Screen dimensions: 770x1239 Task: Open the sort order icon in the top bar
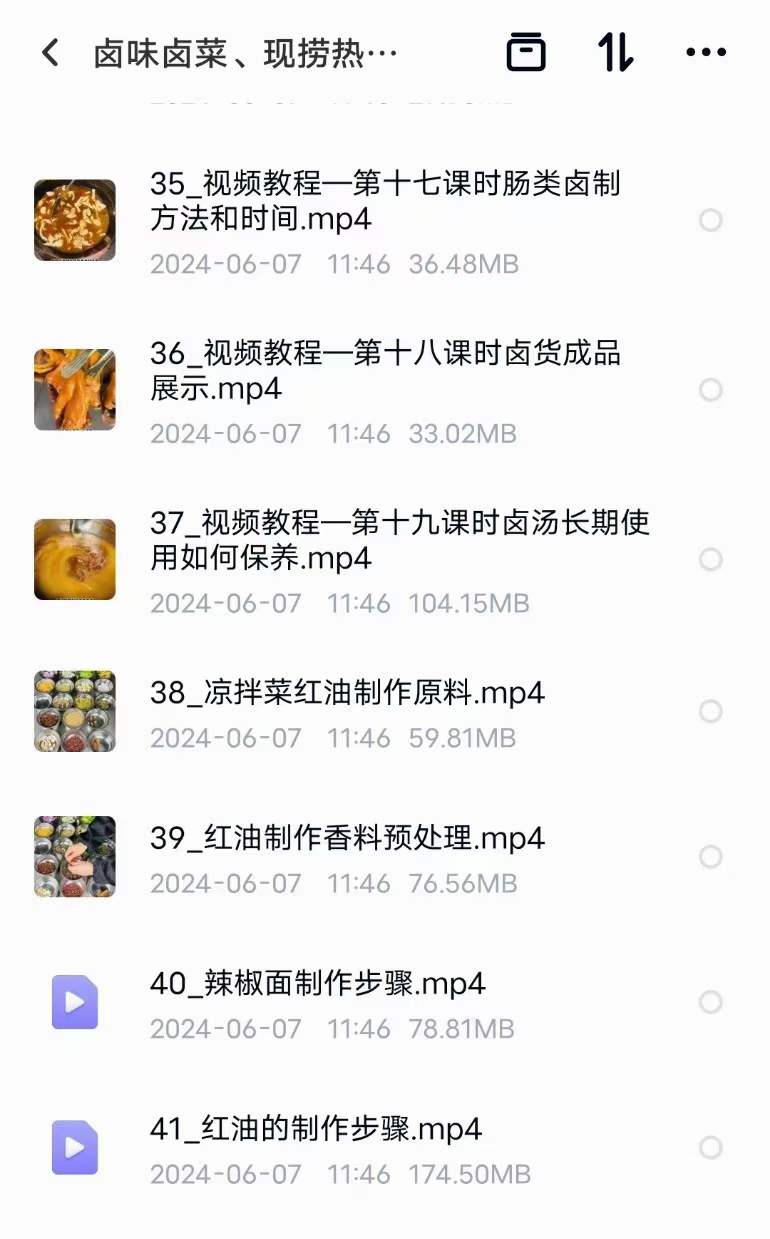point(615,52)
